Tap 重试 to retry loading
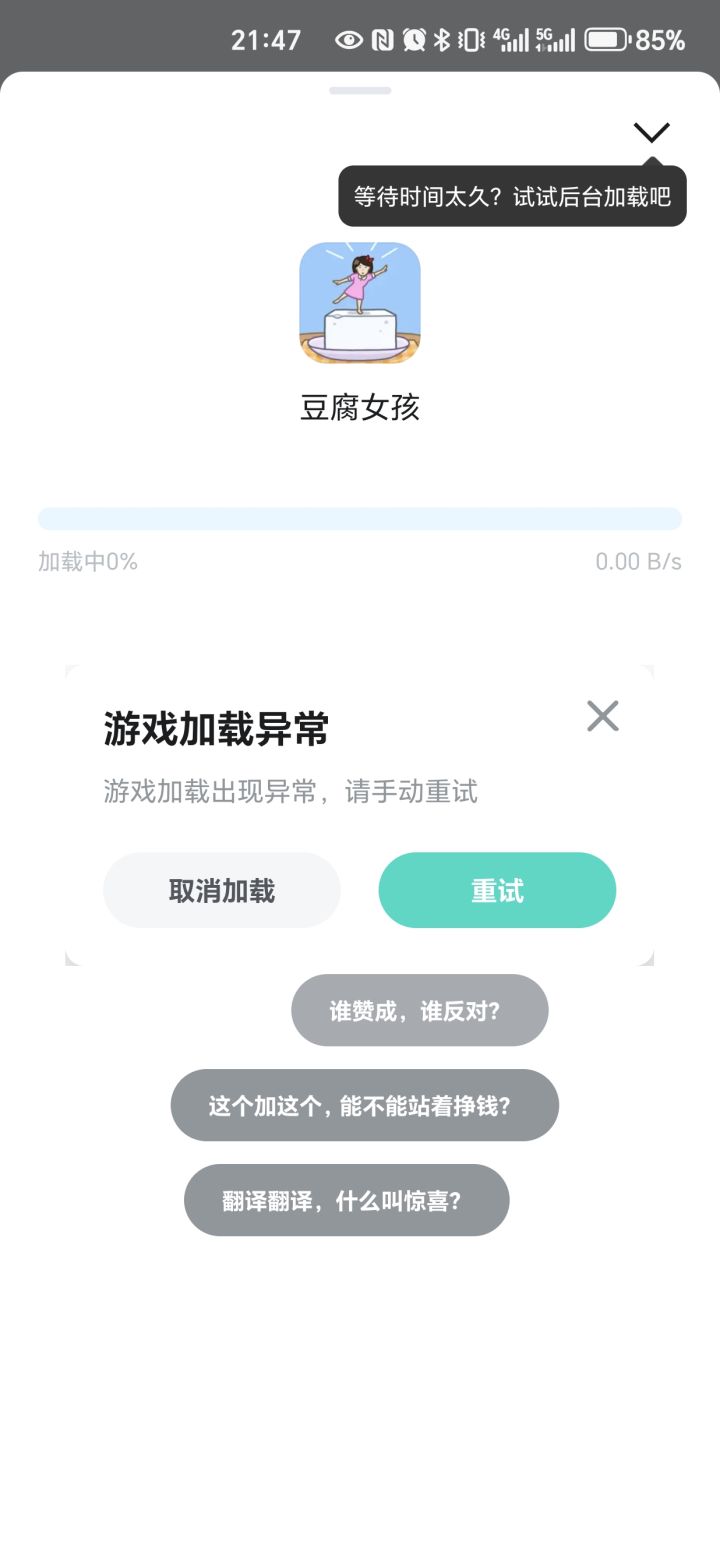Viewport: 720px width, 1559px height. pyautogui.click(x=496, y=890)
